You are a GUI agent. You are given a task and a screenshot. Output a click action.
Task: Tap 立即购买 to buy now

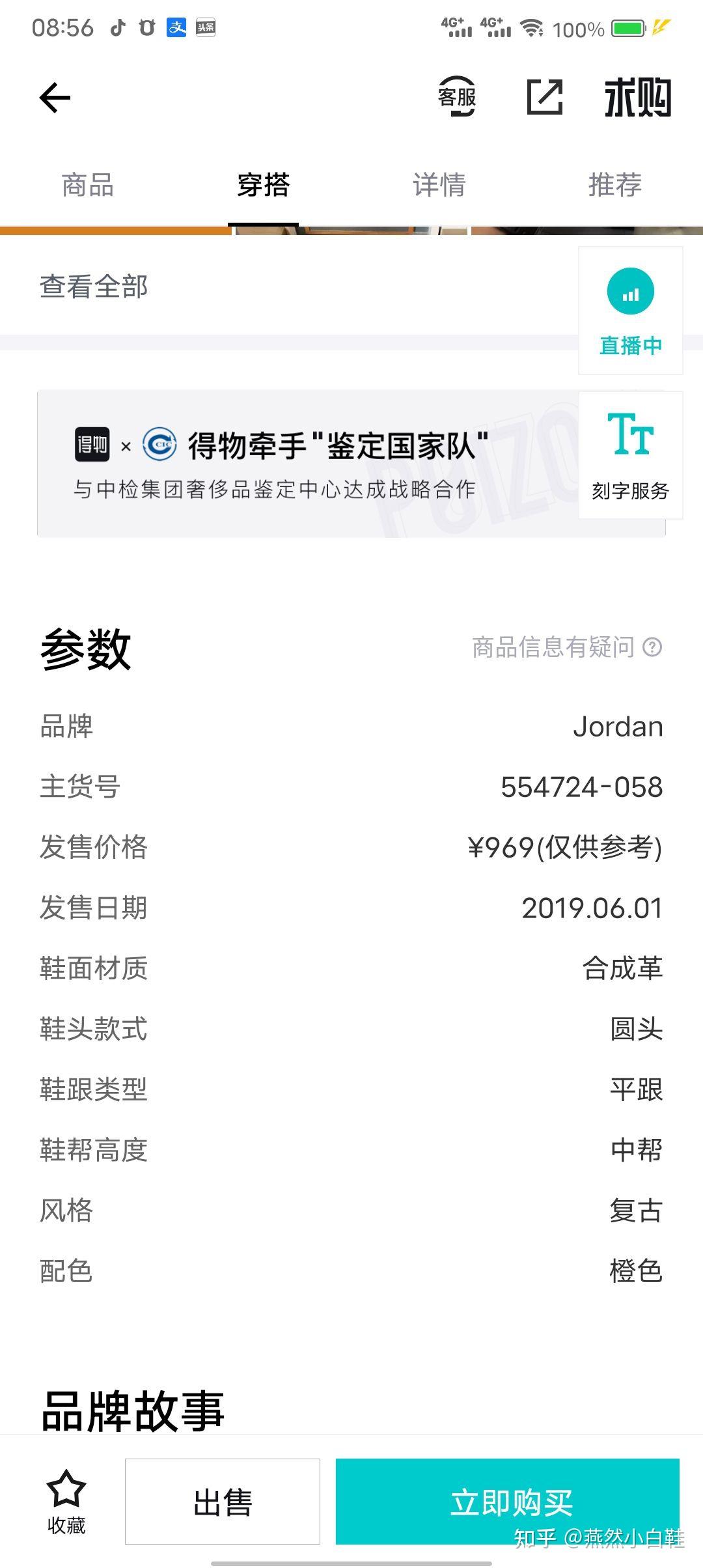508,1501
